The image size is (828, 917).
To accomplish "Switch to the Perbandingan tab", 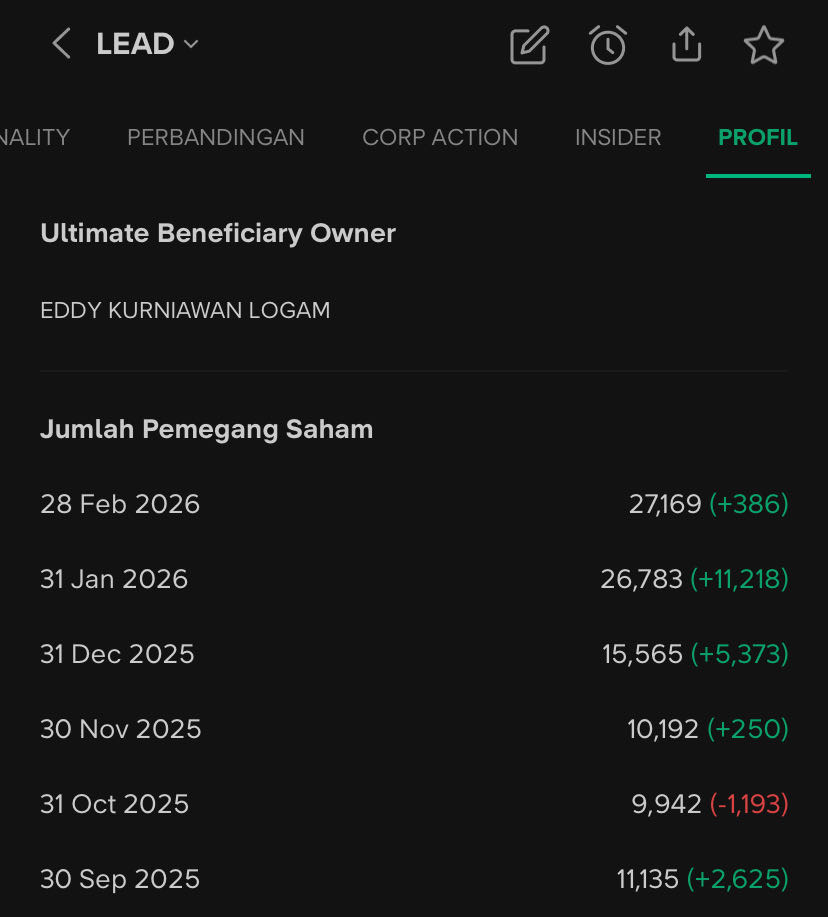I will pos(216,138).
